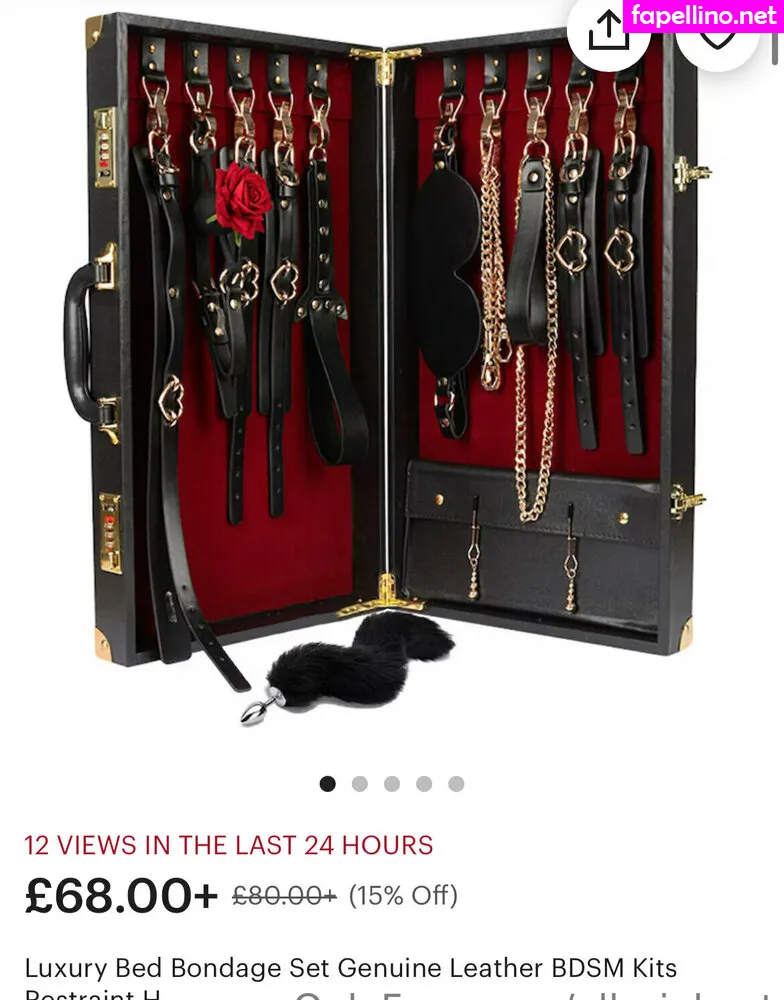Jump to the second image dot
The width and height of the screenshot is (784, 1000).
pyautogui.click(x=360, y=784)
